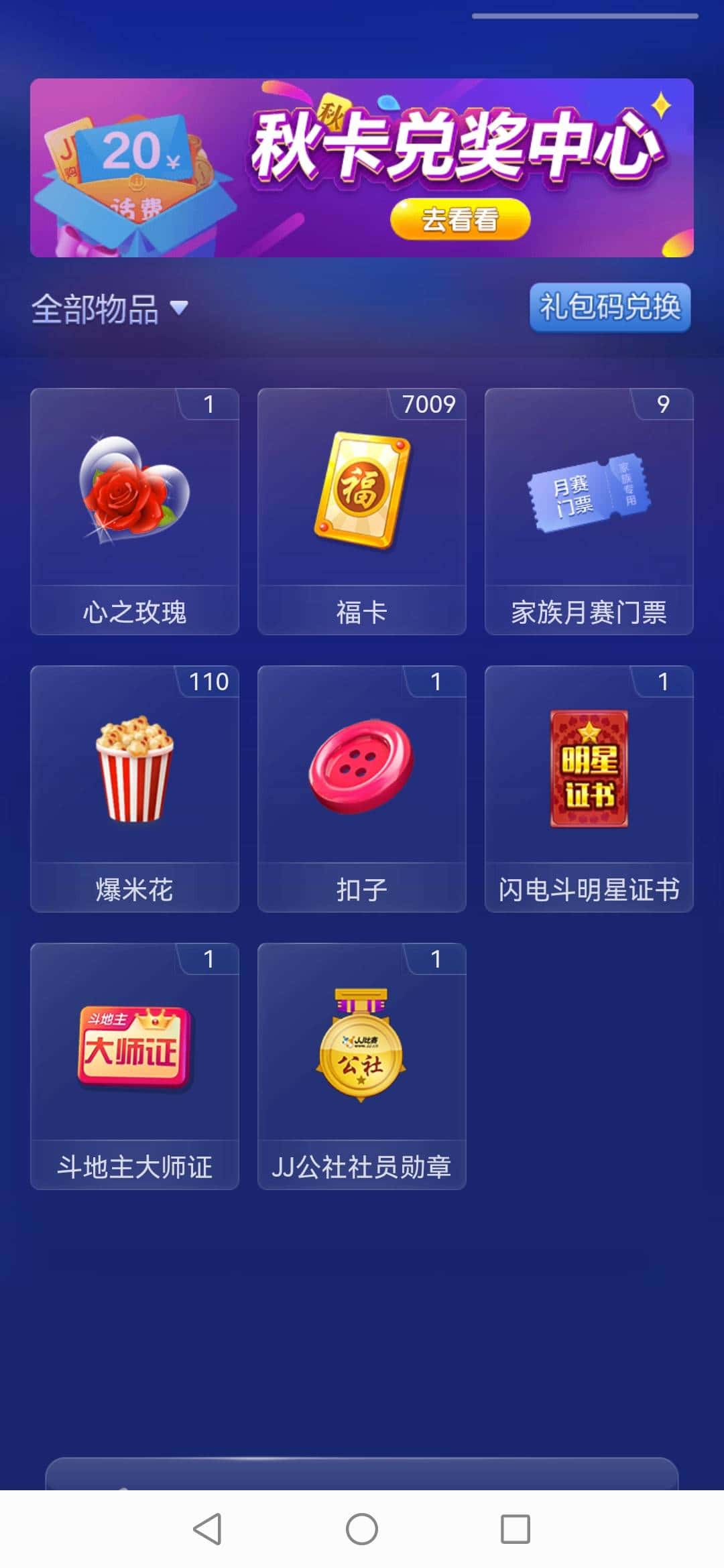View the 家族月赛门票 ticket item
This screenshot has width=724, height=1568.
point(589,509)
